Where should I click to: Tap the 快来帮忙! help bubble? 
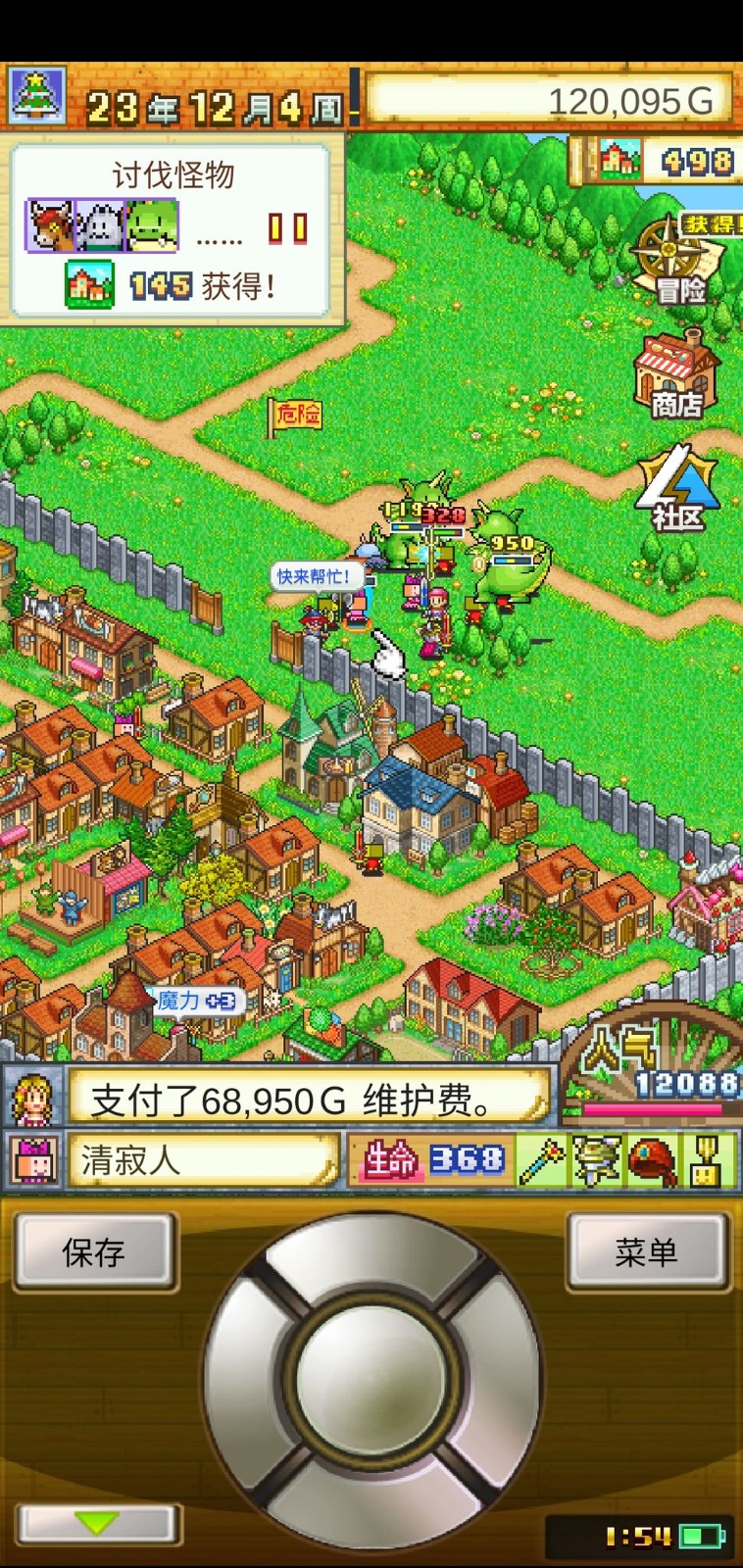(x=312, y=576)
